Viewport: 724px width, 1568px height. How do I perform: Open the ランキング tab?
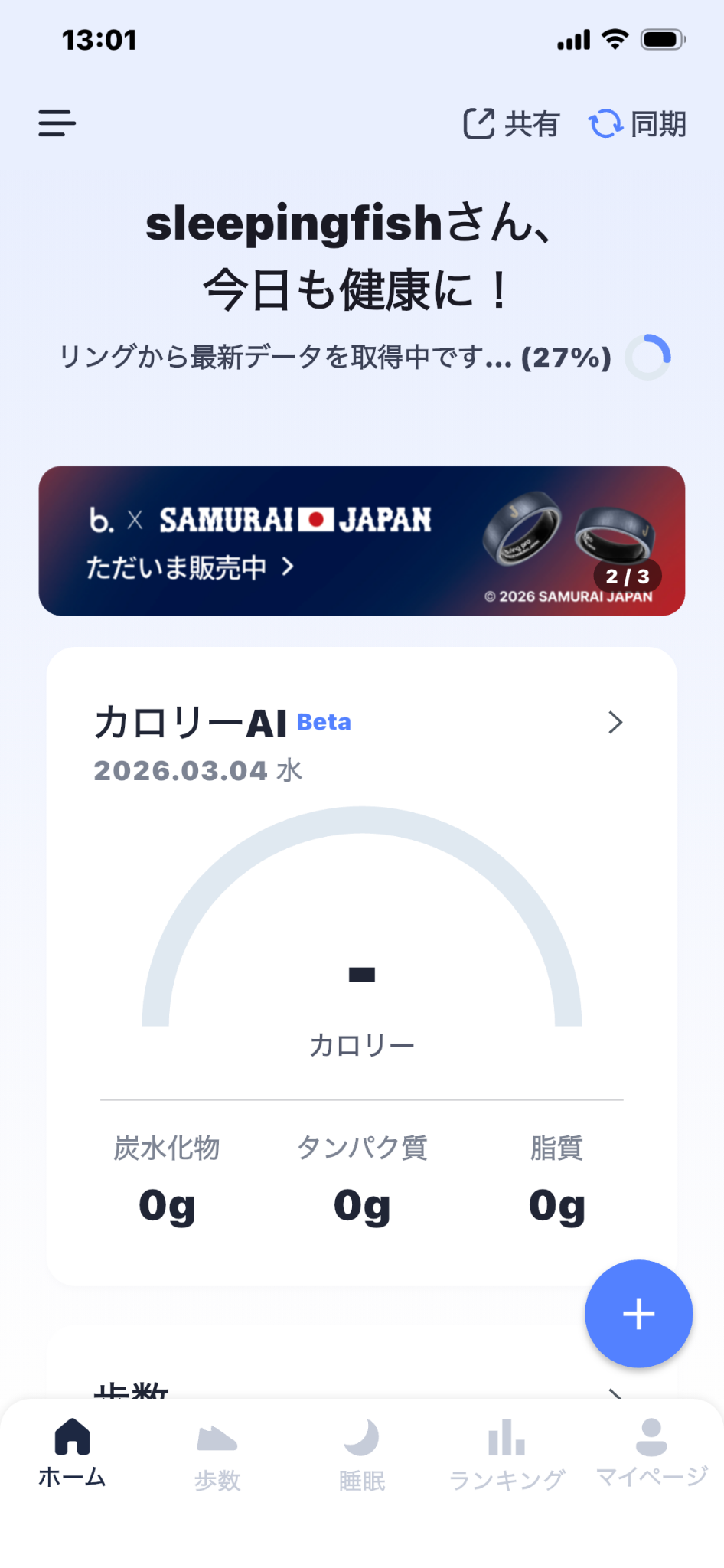coord(507,1454)
